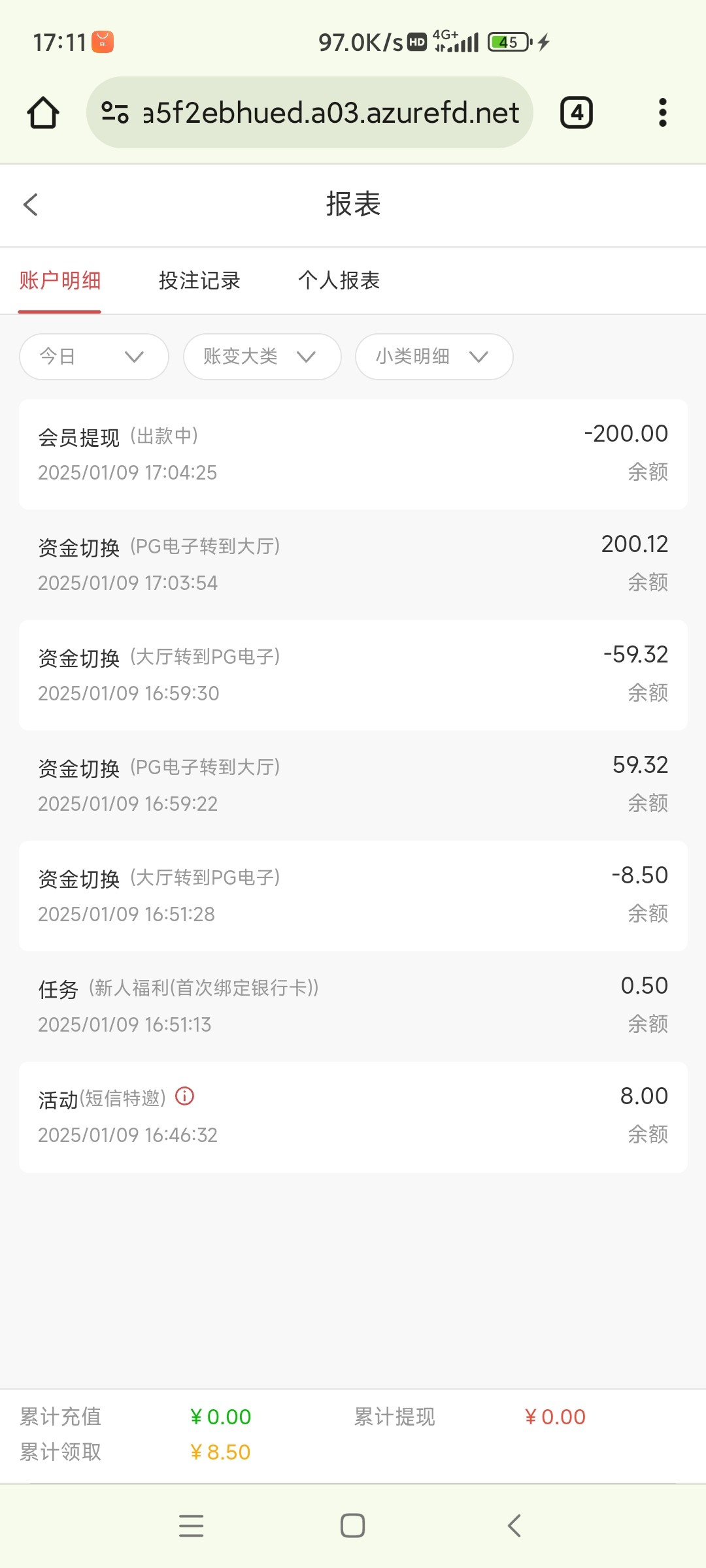706x1568 pixels.
Task: Open the browser home page
Action: [43, 112]
